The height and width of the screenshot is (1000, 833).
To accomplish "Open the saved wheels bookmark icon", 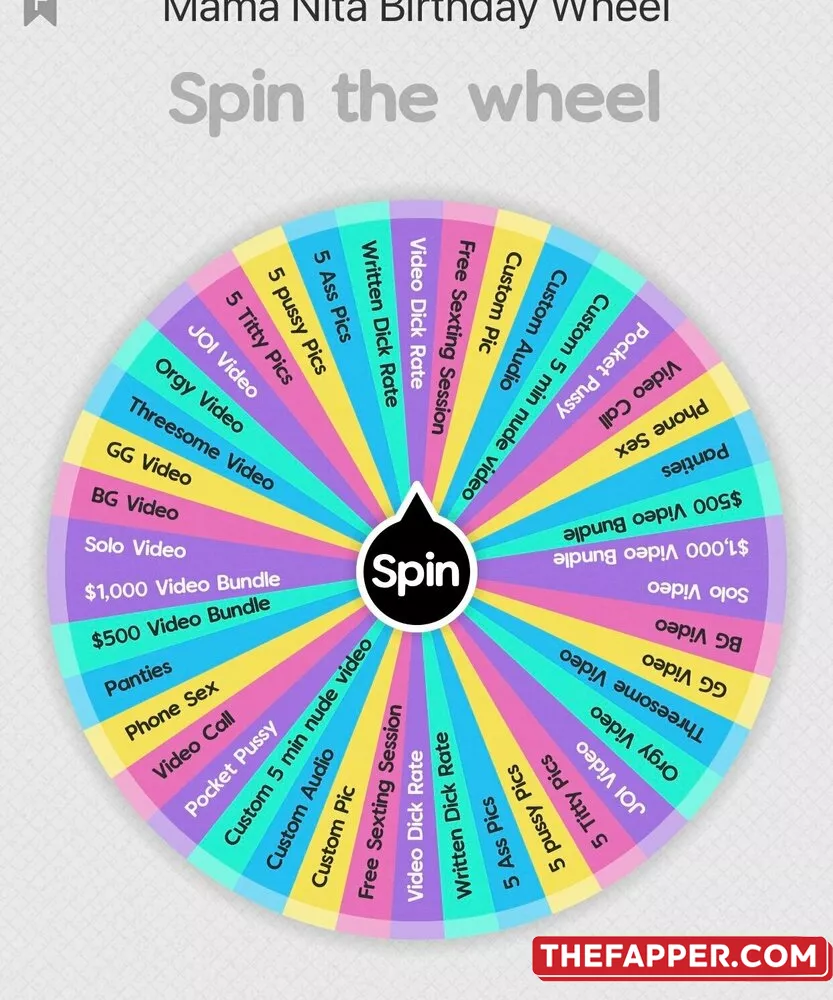I will point(41,10).
